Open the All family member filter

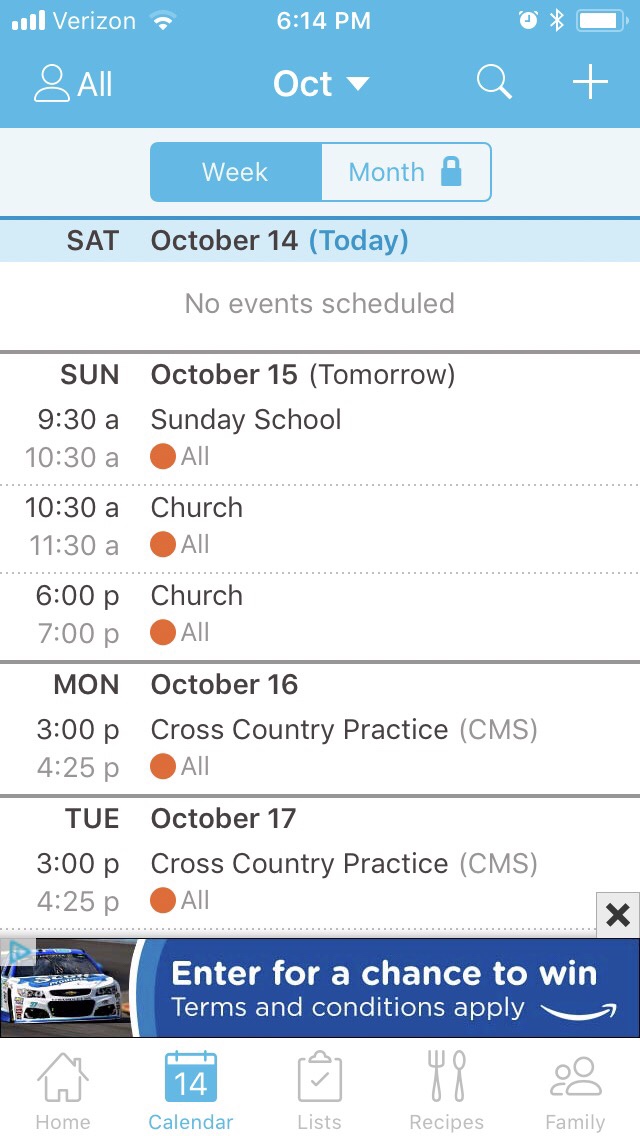[73, 84]
